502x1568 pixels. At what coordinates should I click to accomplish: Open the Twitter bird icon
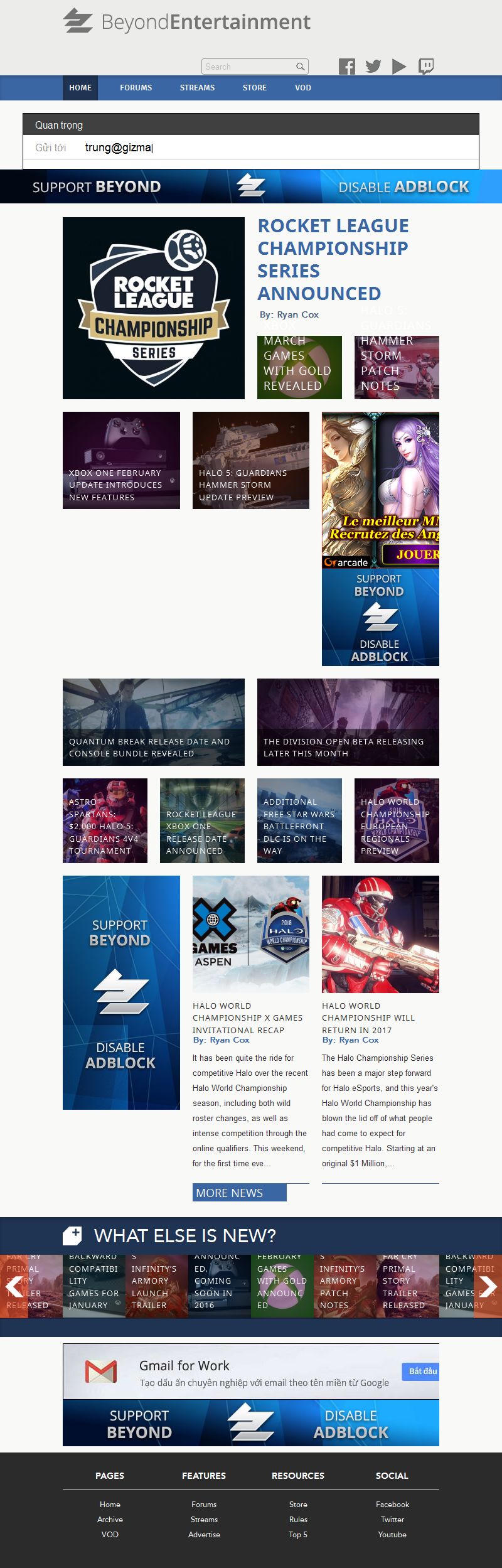click(x=373, y=67)
